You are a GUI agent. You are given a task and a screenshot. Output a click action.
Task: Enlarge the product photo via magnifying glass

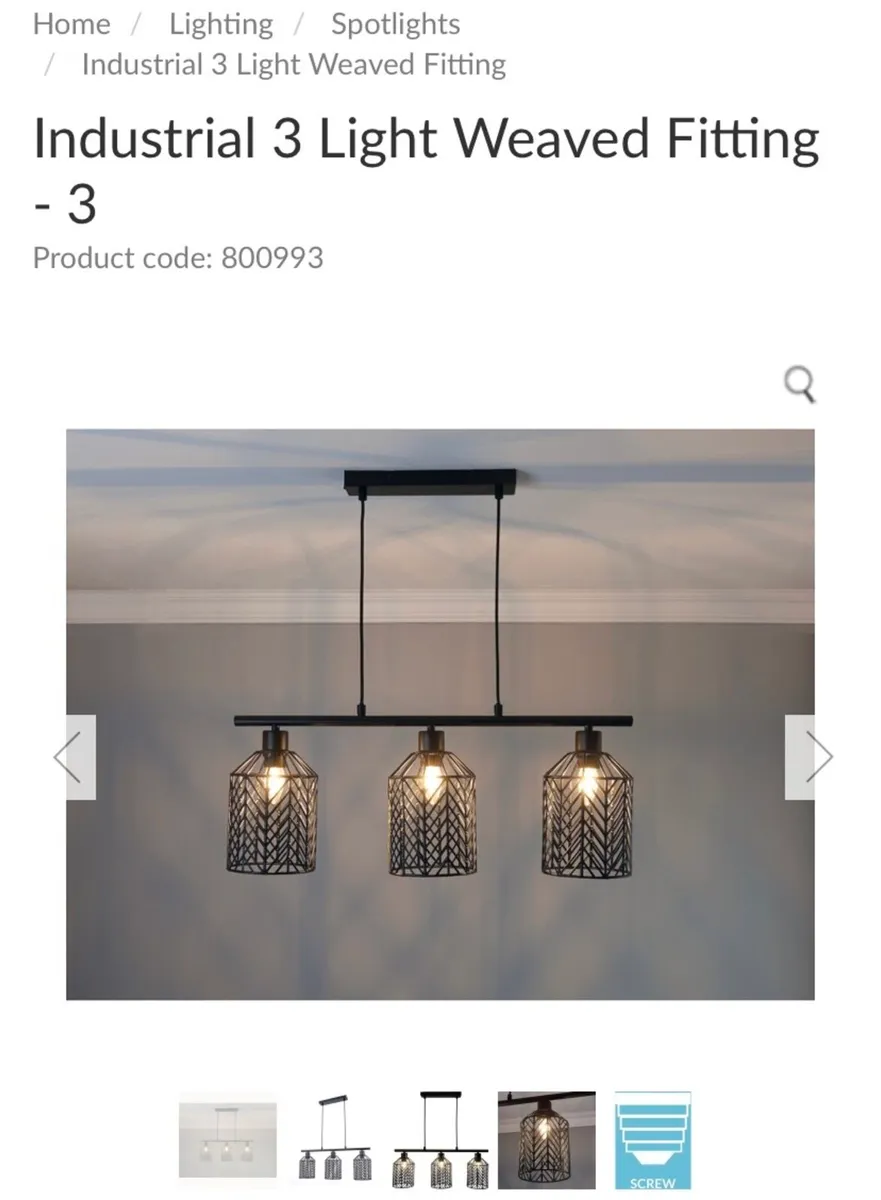pyautogui.click(x=799, y=386)
